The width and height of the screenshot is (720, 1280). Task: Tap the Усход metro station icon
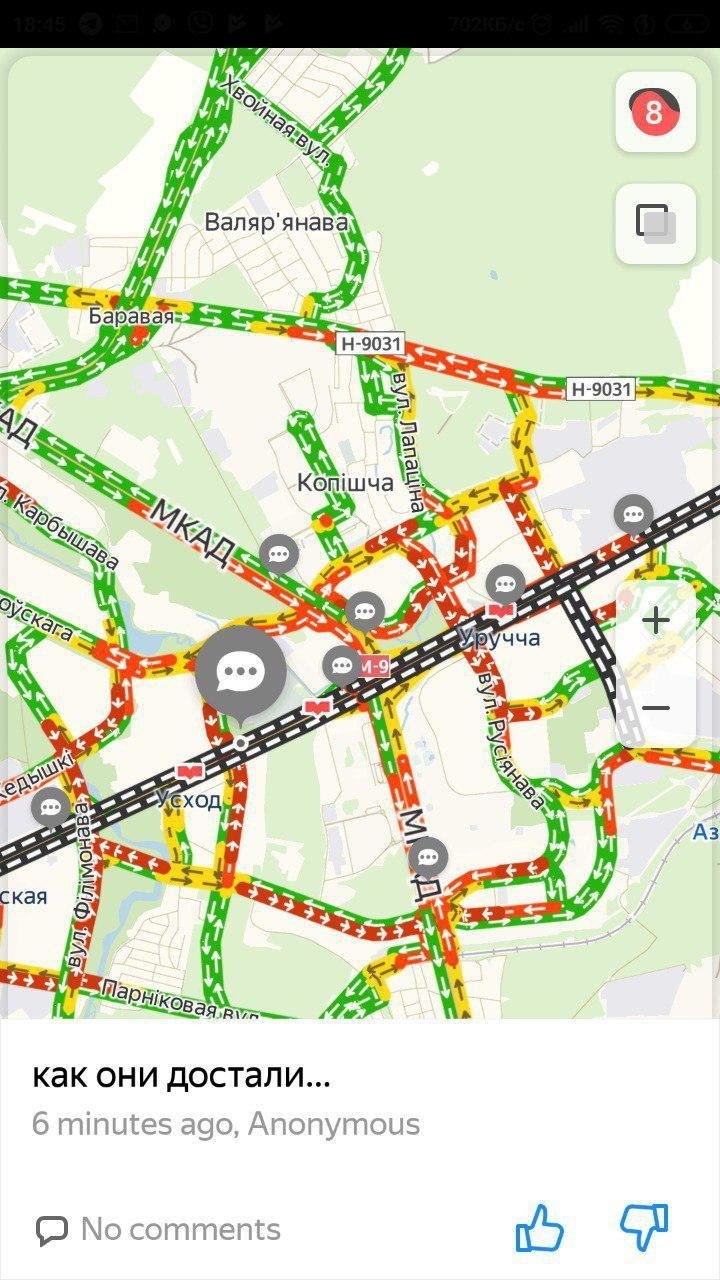click(x=189, y=773)
